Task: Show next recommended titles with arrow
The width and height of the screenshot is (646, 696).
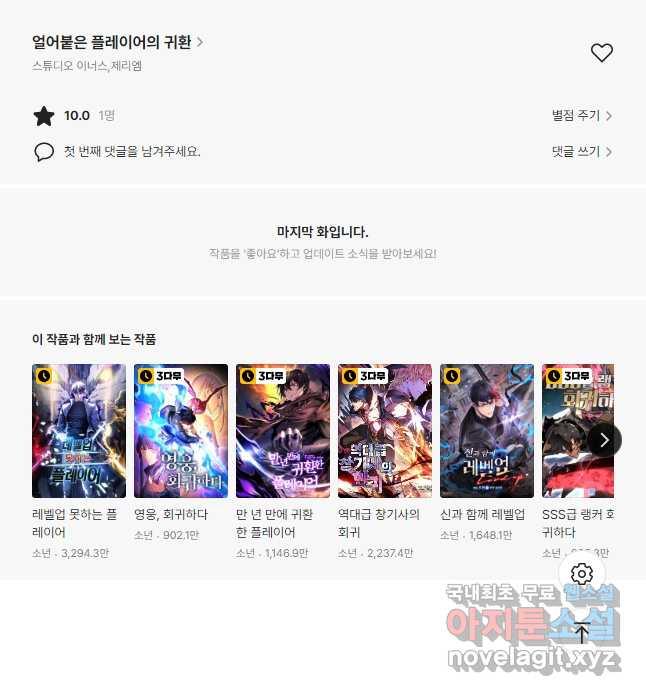Action: click(604, 439)
